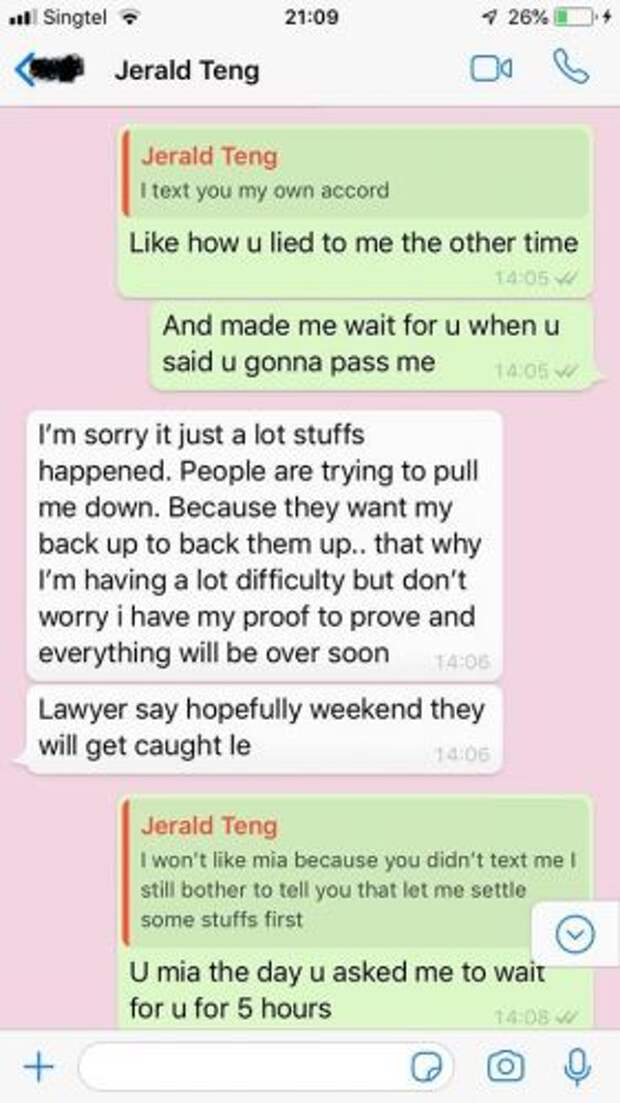Open the attachment plus menu

click(x=37, y=1067)
